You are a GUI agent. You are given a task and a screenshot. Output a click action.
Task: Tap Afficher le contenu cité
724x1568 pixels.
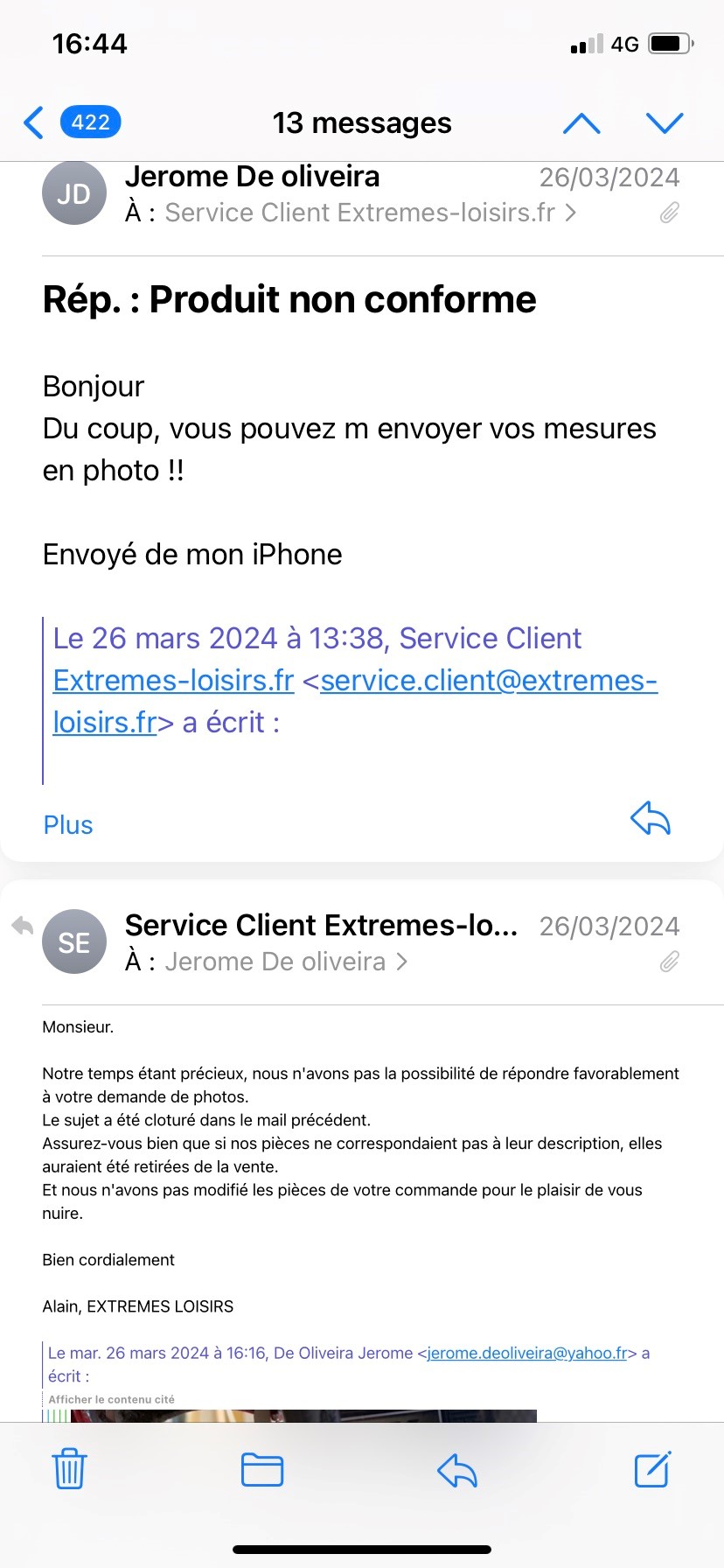pyautogui.click(x=111, y=1399)
